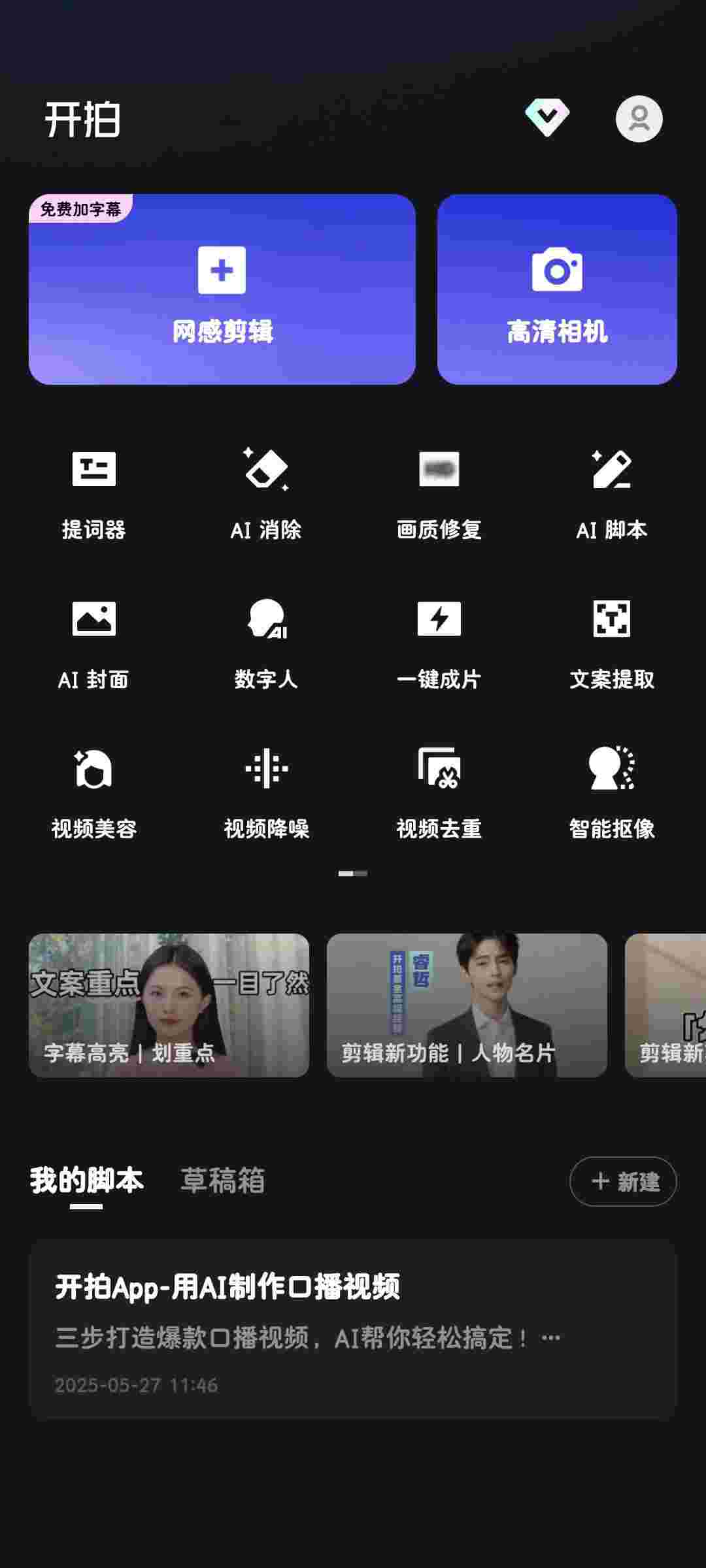Viewport: 706px width, 1568px height.
Task: Open the user profile avatar
Action: tap(639, 119)
